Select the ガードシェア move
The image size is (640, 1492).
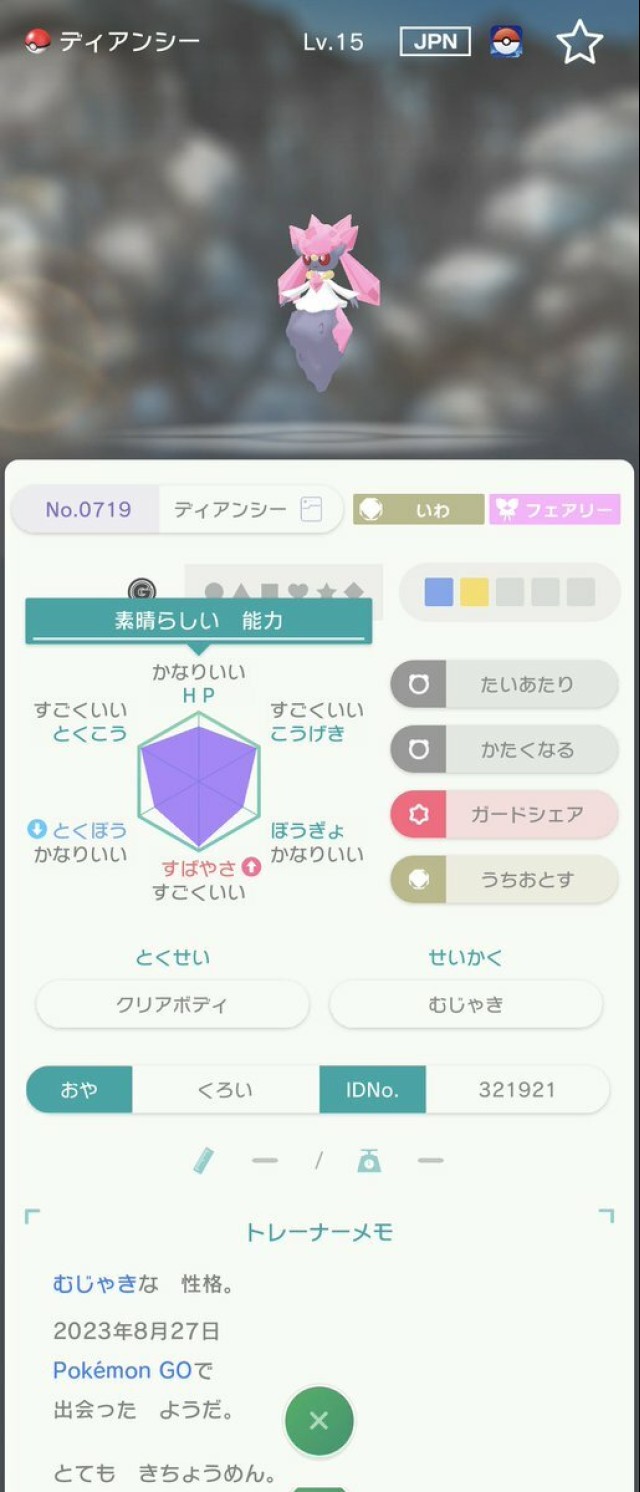(504, 815)
